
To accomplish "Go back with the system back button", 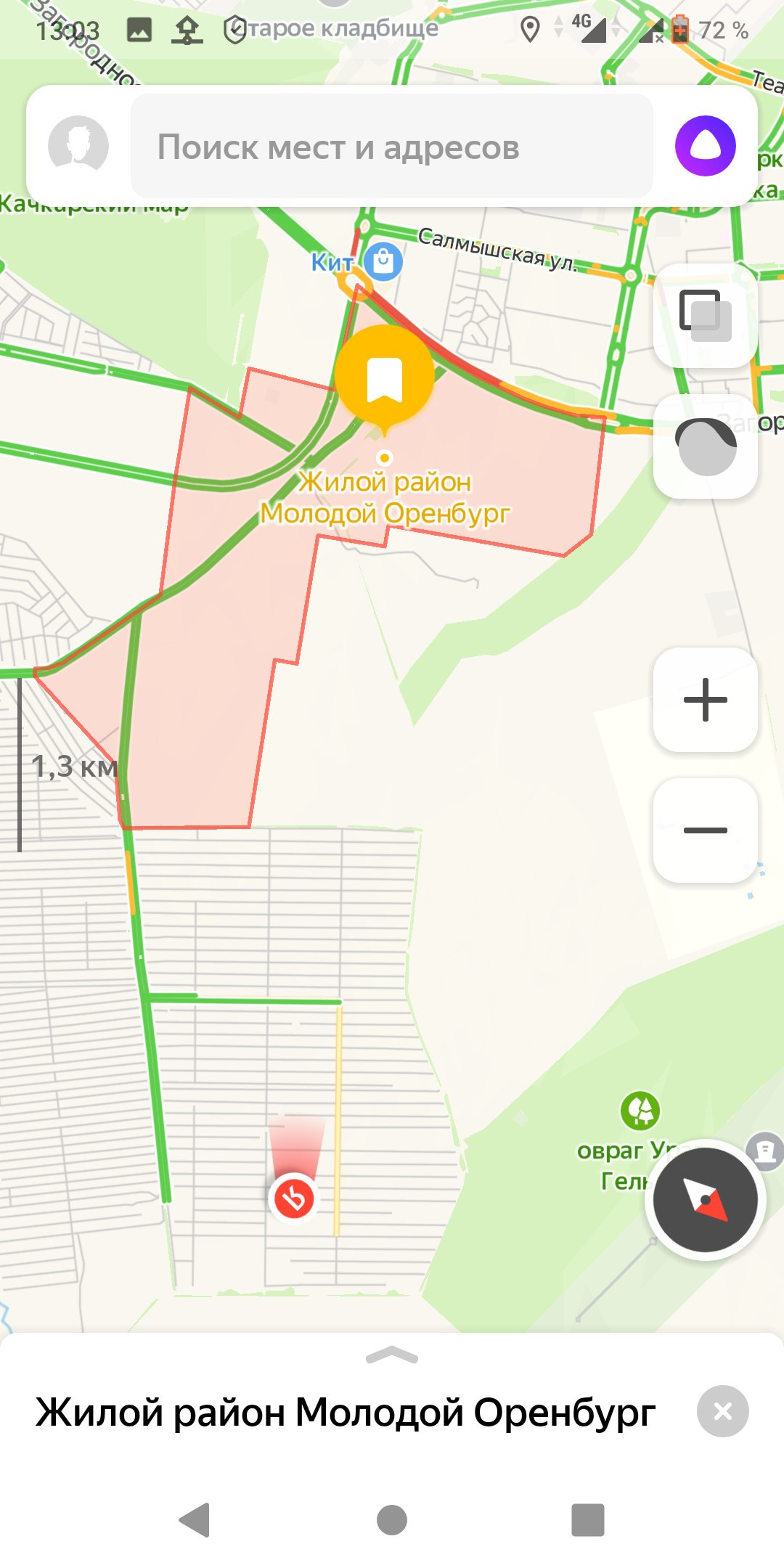I will [195, 1519].
